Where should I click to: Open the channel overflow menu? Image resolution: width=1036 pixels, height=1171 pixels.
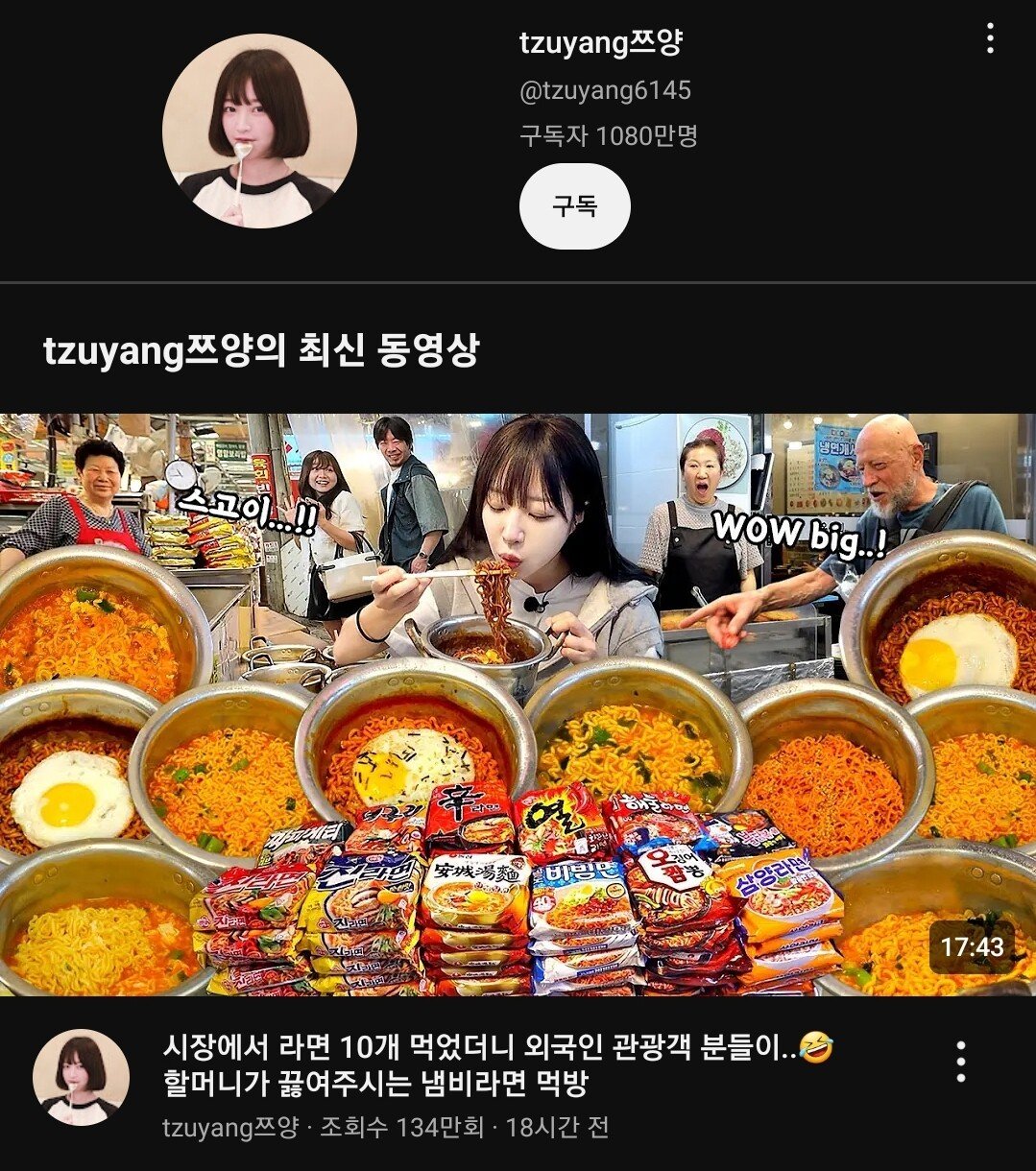tap(990, 39)
